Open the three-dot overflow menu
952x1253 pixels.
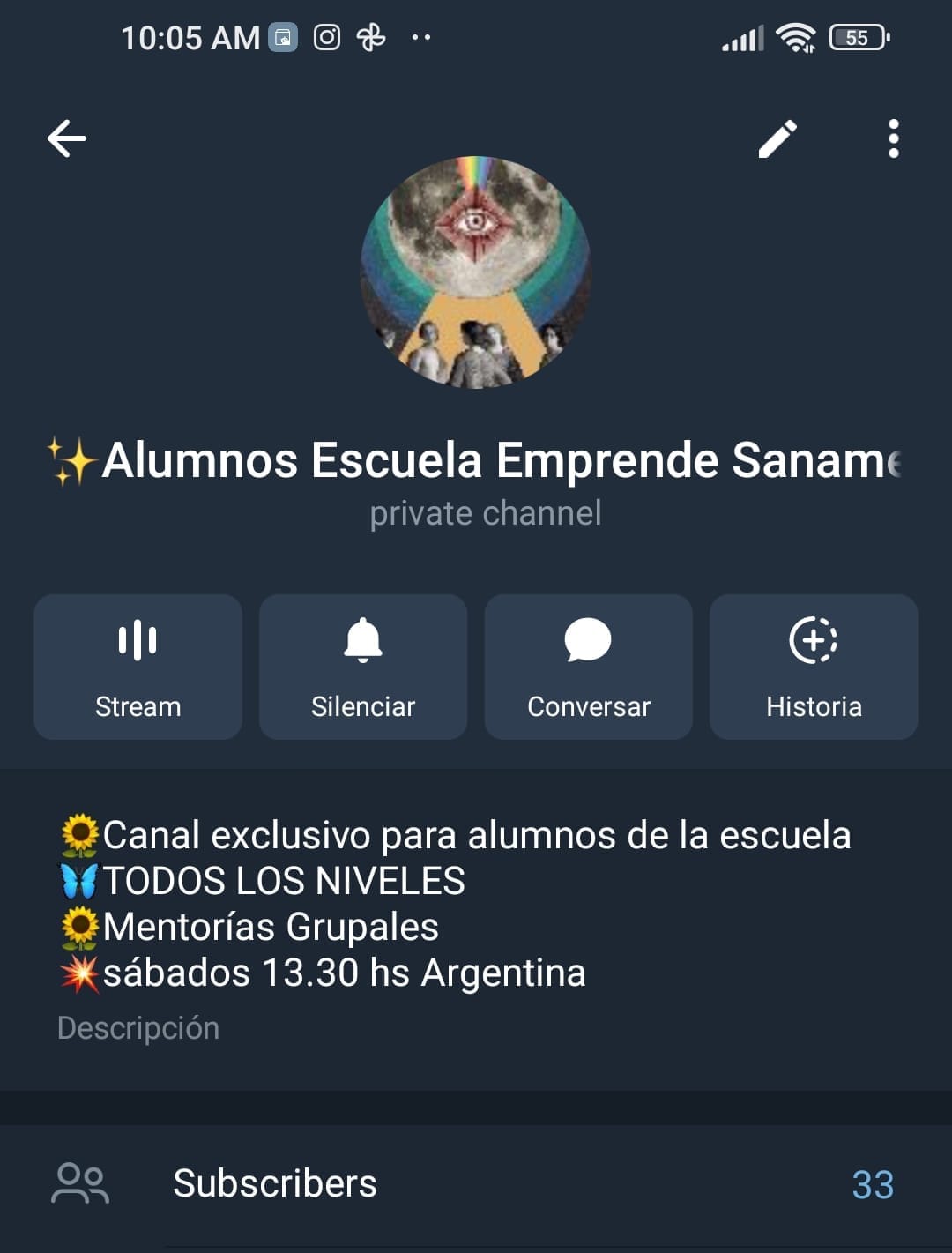tap(893, 138)
